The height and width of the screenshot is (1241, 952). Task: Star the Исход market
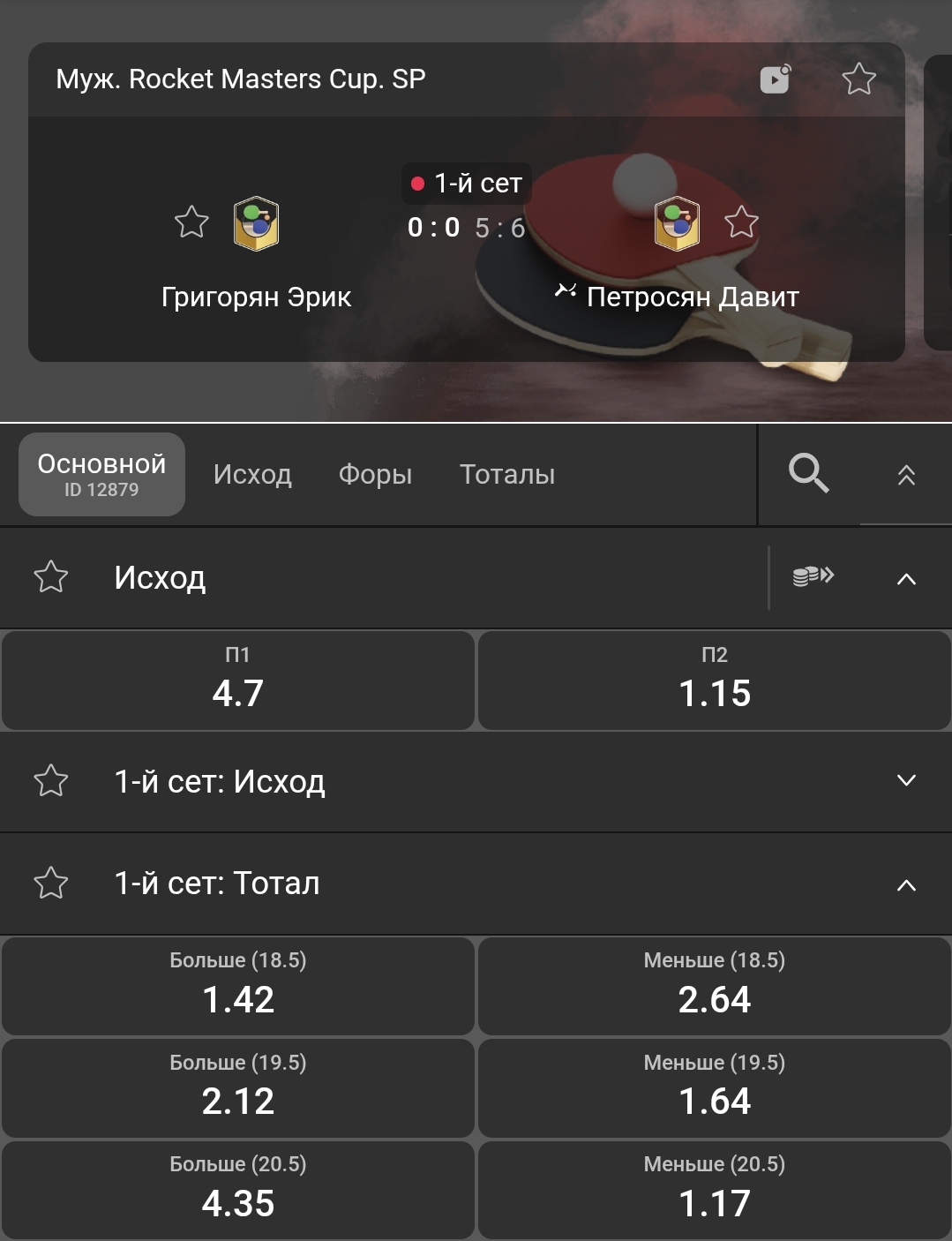tap(51, 577)
